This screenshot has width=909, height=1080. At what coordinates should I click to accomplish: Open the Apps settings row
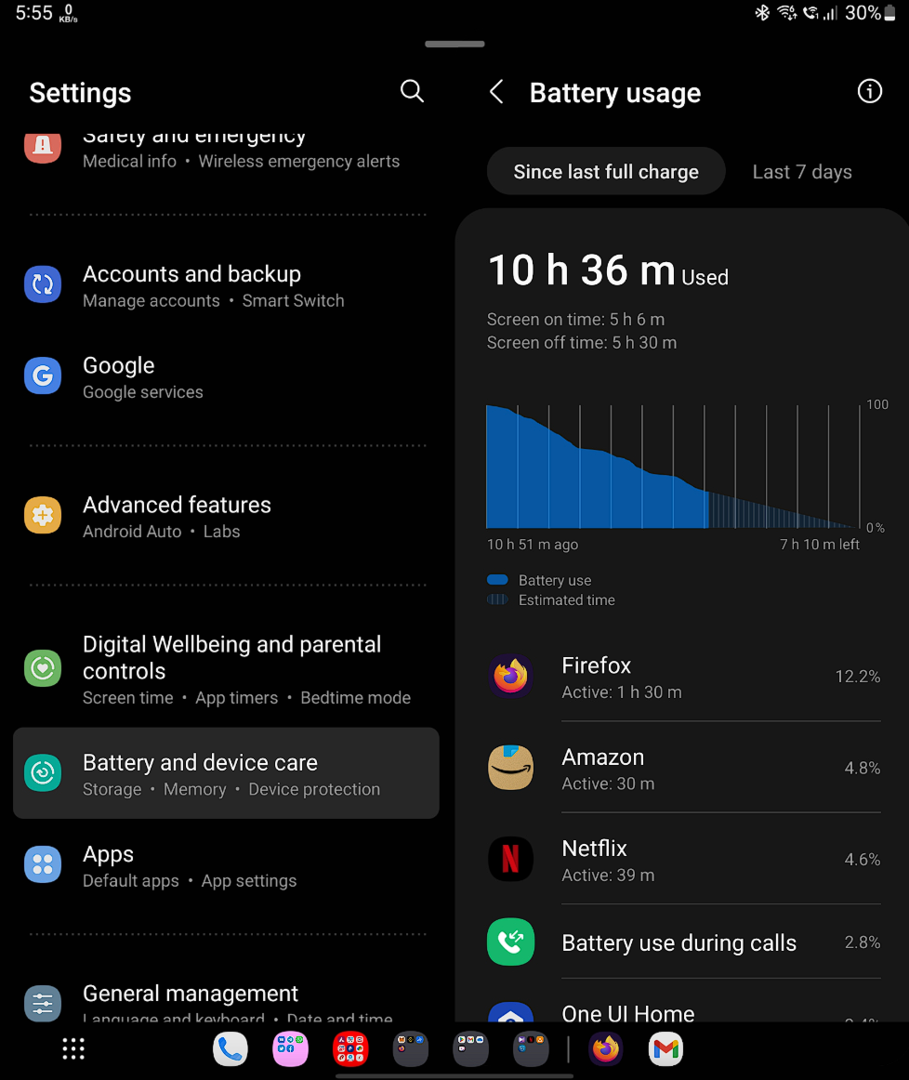226,865
